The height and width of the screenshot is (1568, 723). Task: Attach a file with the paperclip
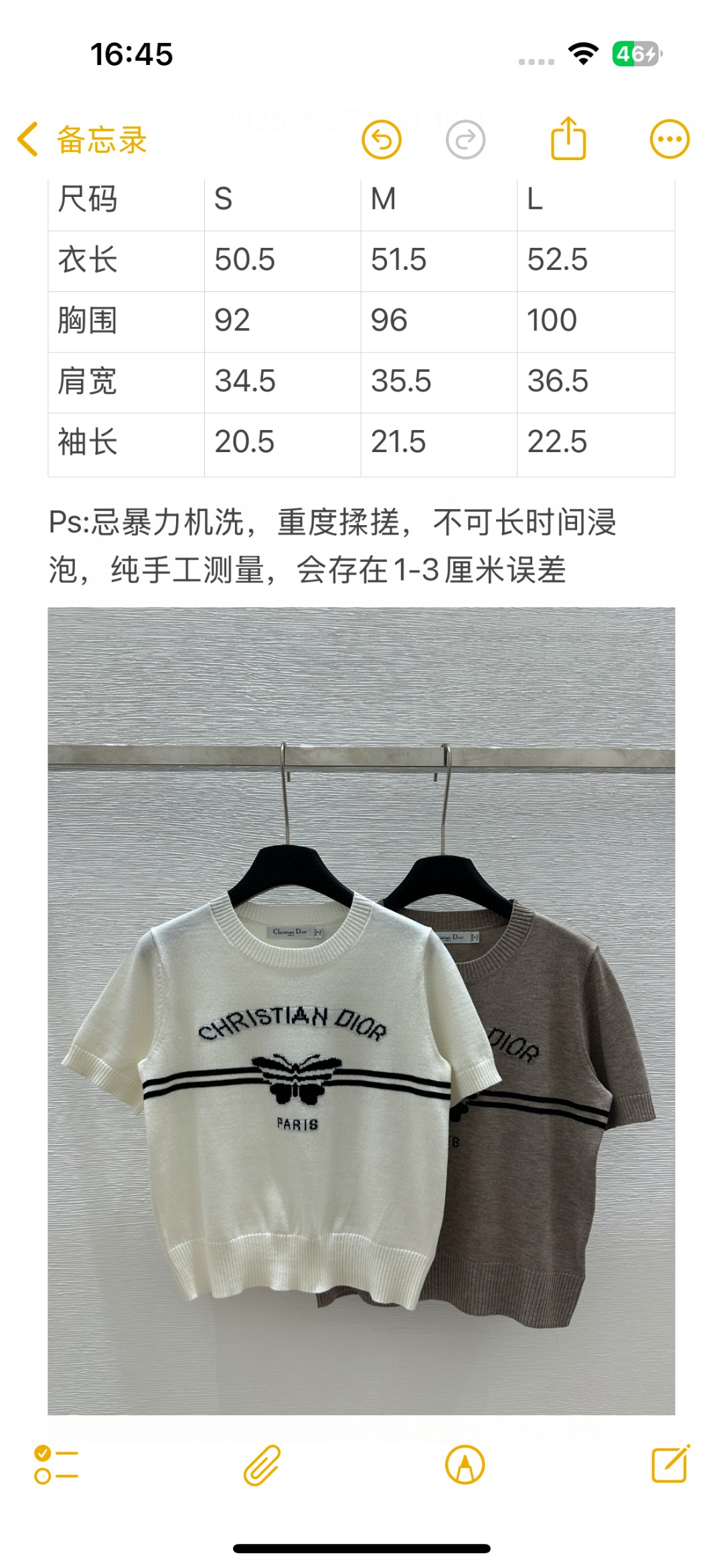262,1464
